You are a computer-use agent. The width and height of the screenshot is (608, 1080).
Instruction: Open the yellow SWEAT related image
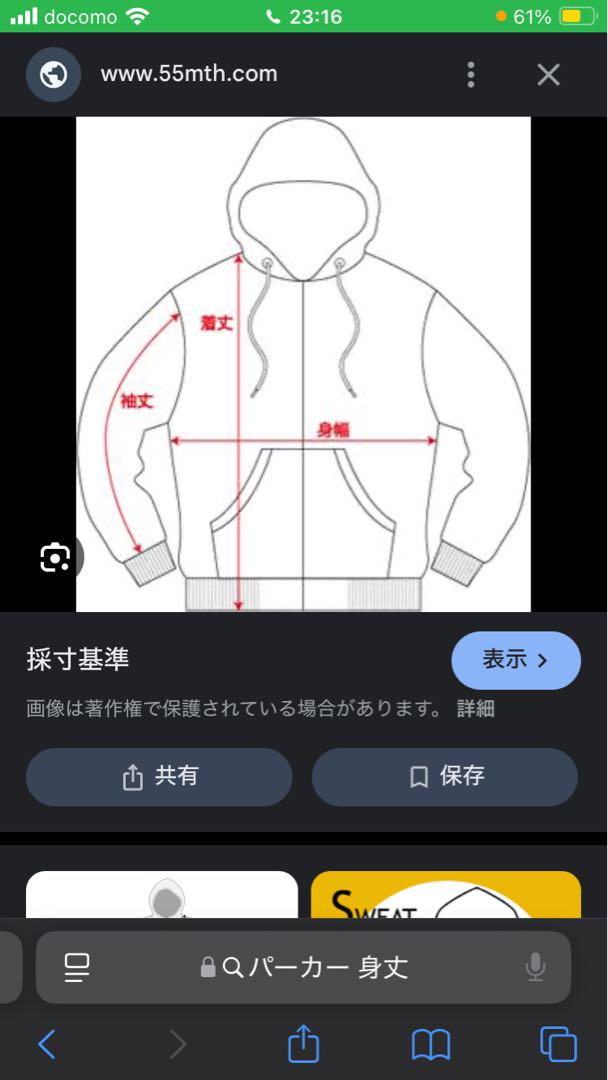click(x=446, y=895)
